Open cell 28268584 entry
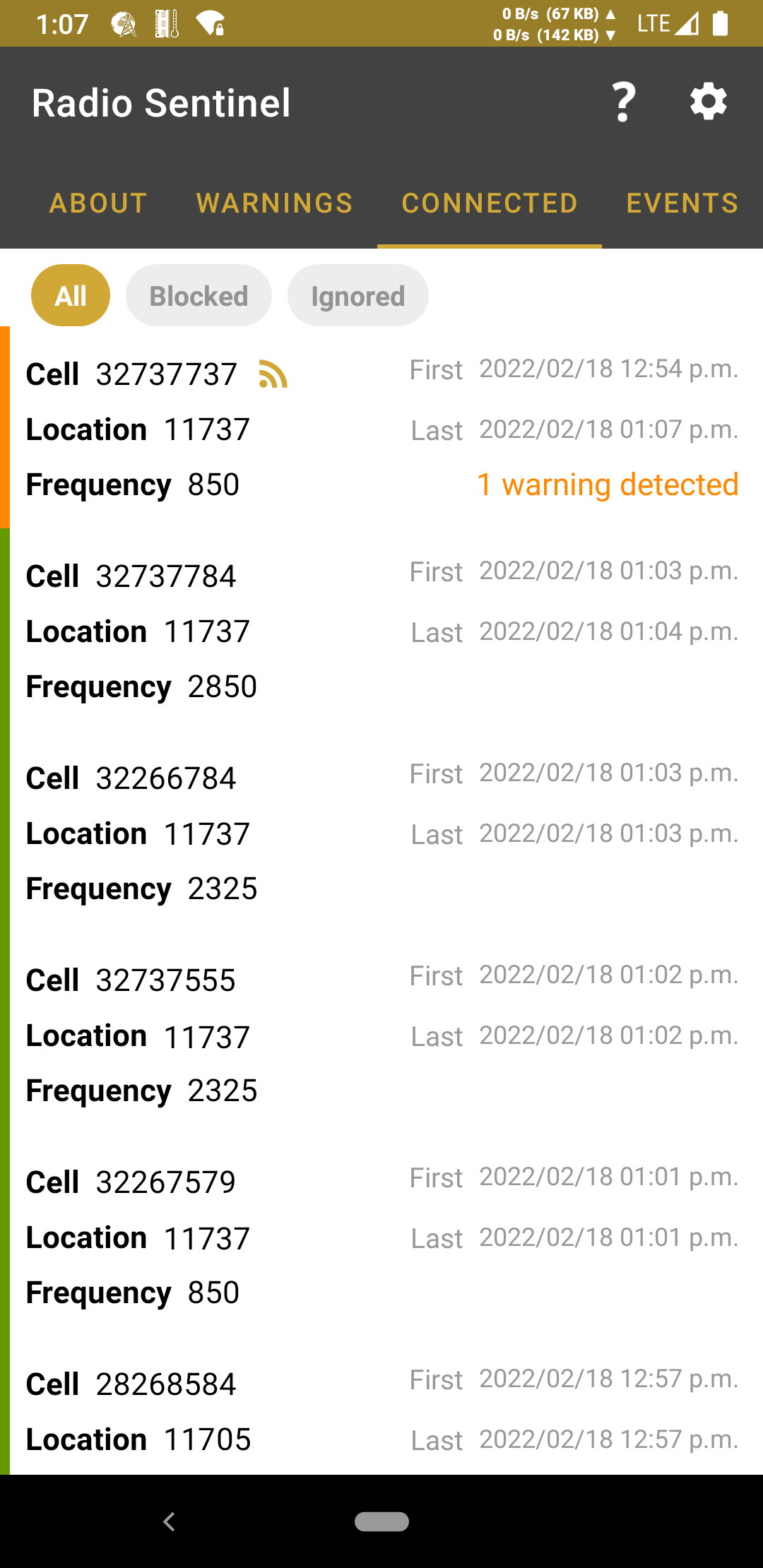The height and width of the screenshot is (1568, 763). coord(381,1406)
